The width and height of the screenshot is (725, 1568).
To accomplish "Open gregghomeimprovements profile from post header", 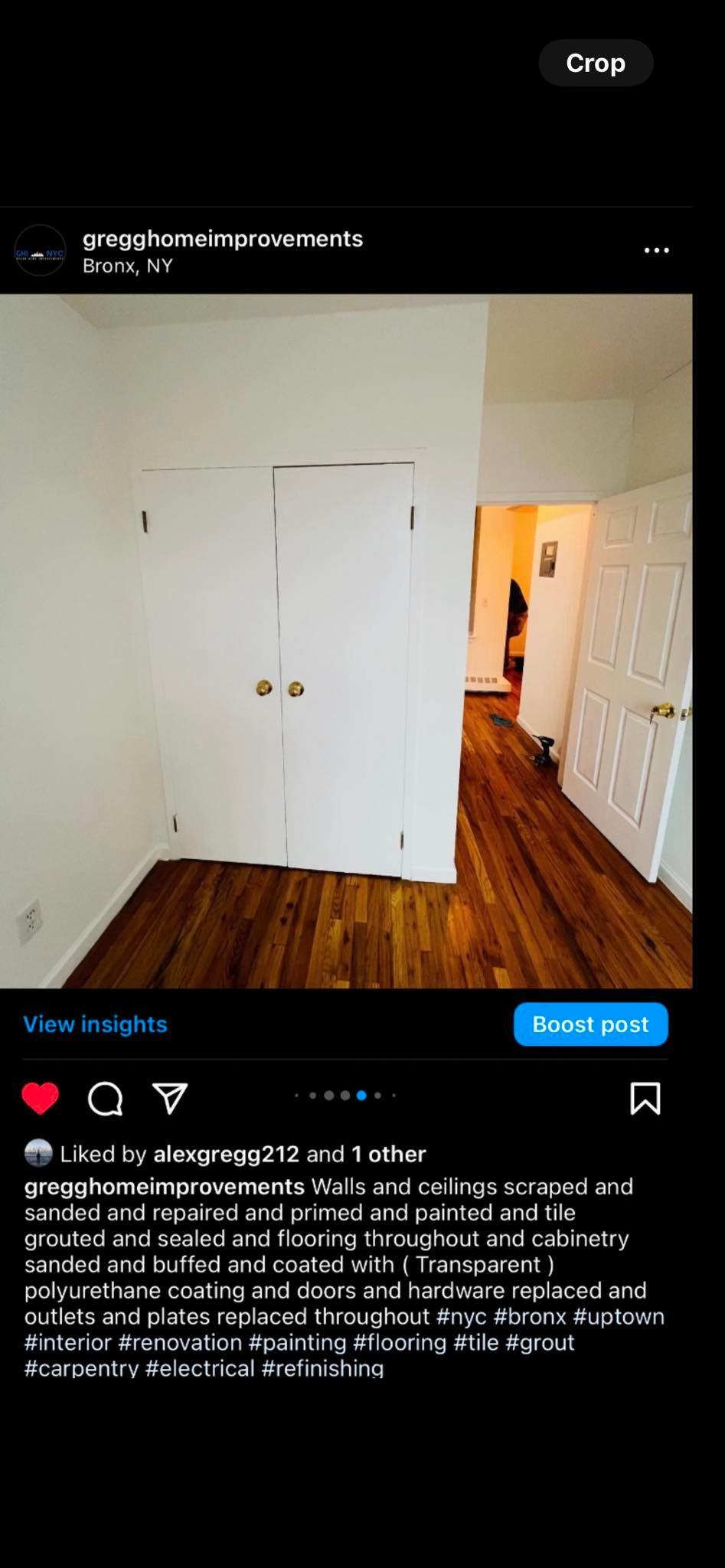I will 222,239.
